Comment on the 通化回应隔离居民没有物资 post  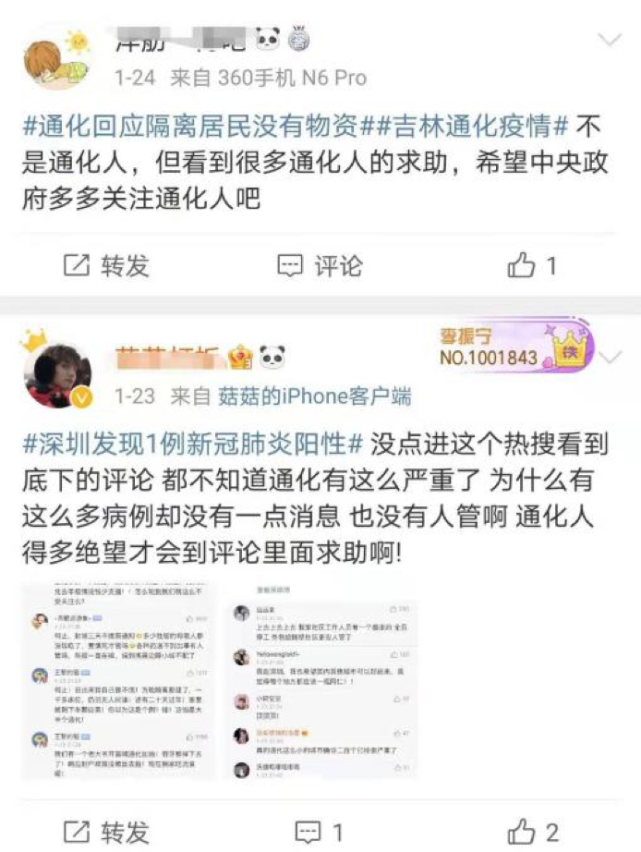coord(320,265)
